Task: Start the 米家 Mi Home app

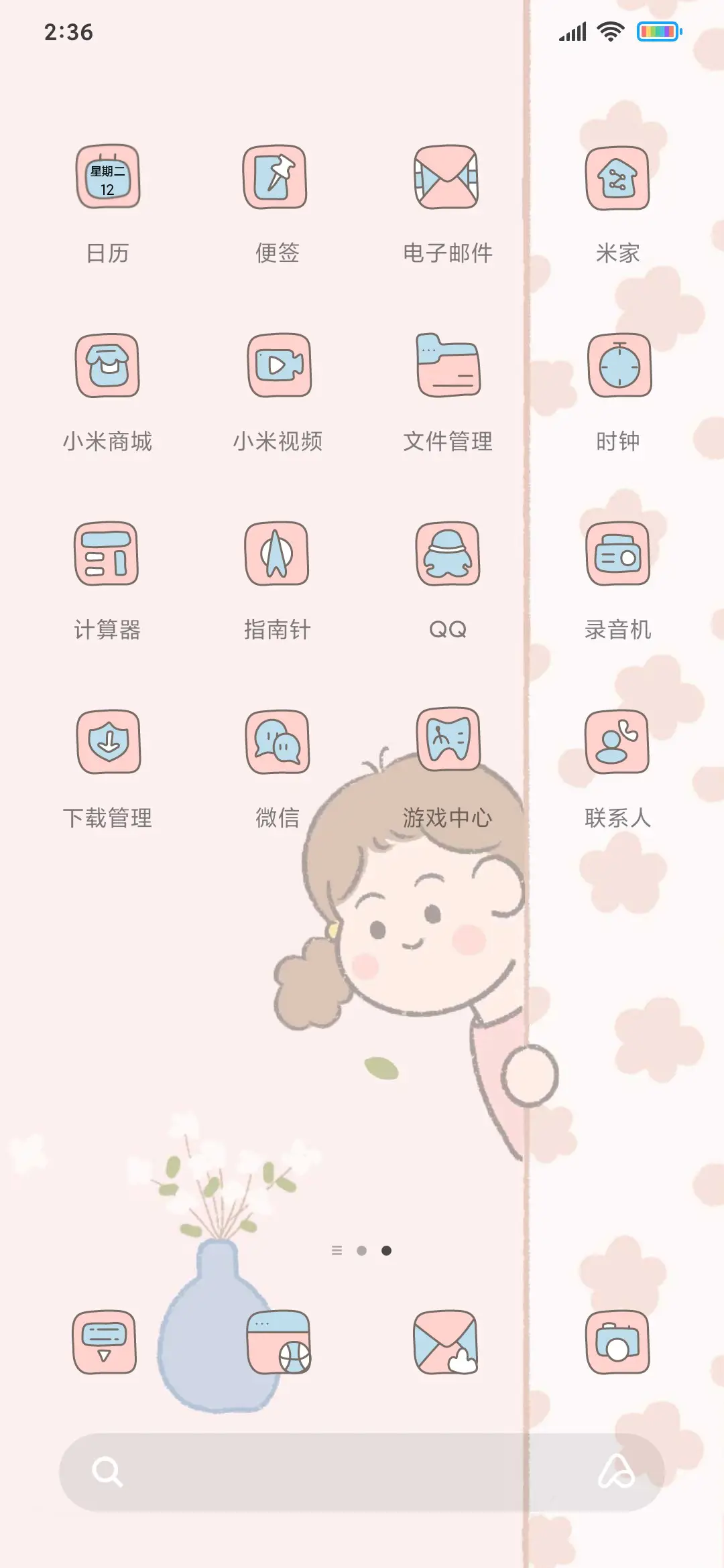Action: [617, 176]
